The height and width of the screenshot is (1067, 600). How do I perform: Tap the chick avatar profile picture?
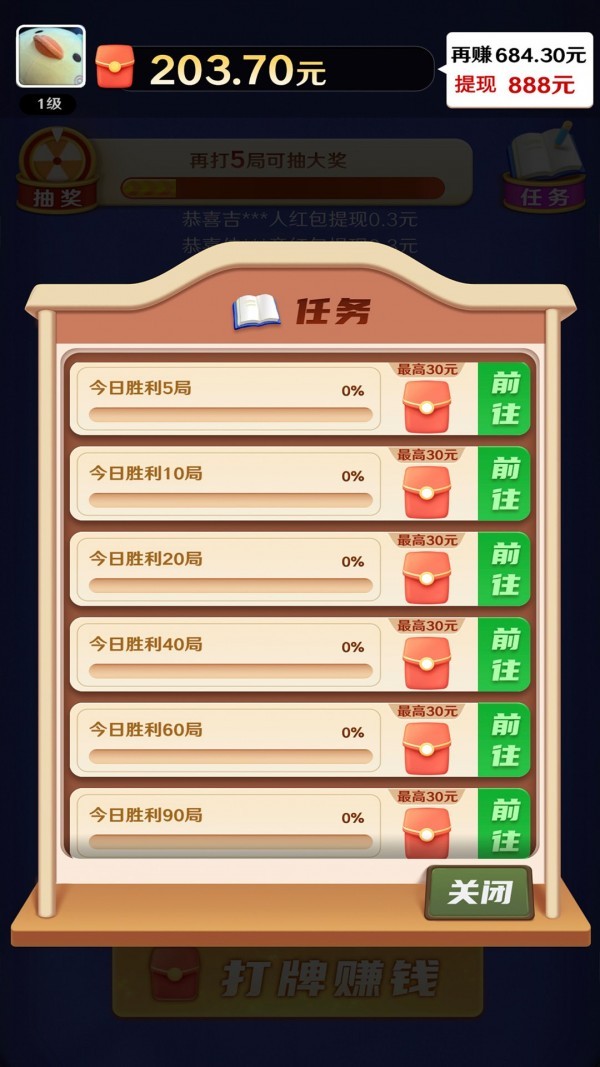tap(51, 57)
